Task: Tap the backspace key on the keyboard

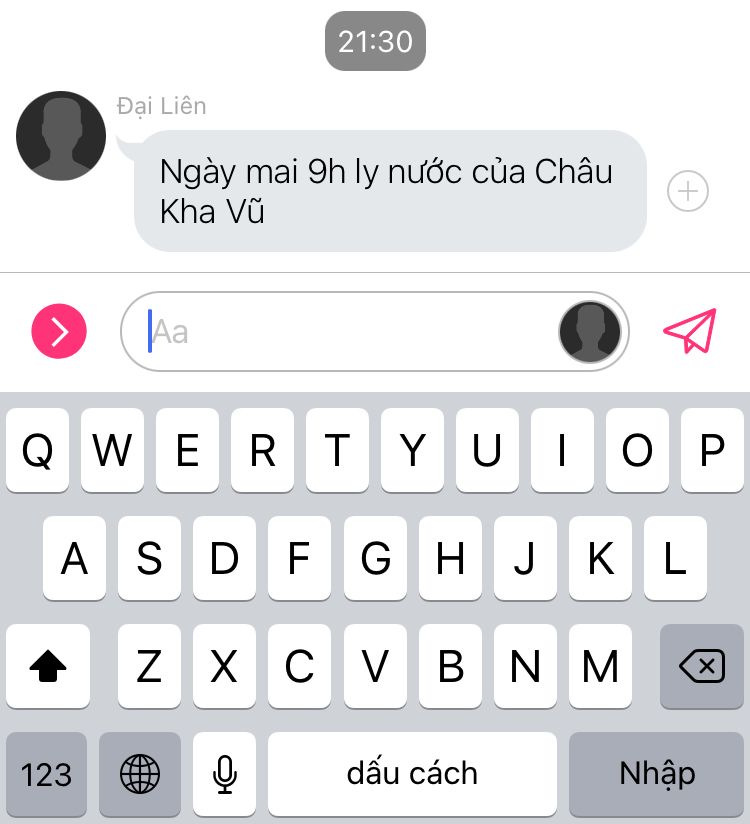Action: (701, 667)
